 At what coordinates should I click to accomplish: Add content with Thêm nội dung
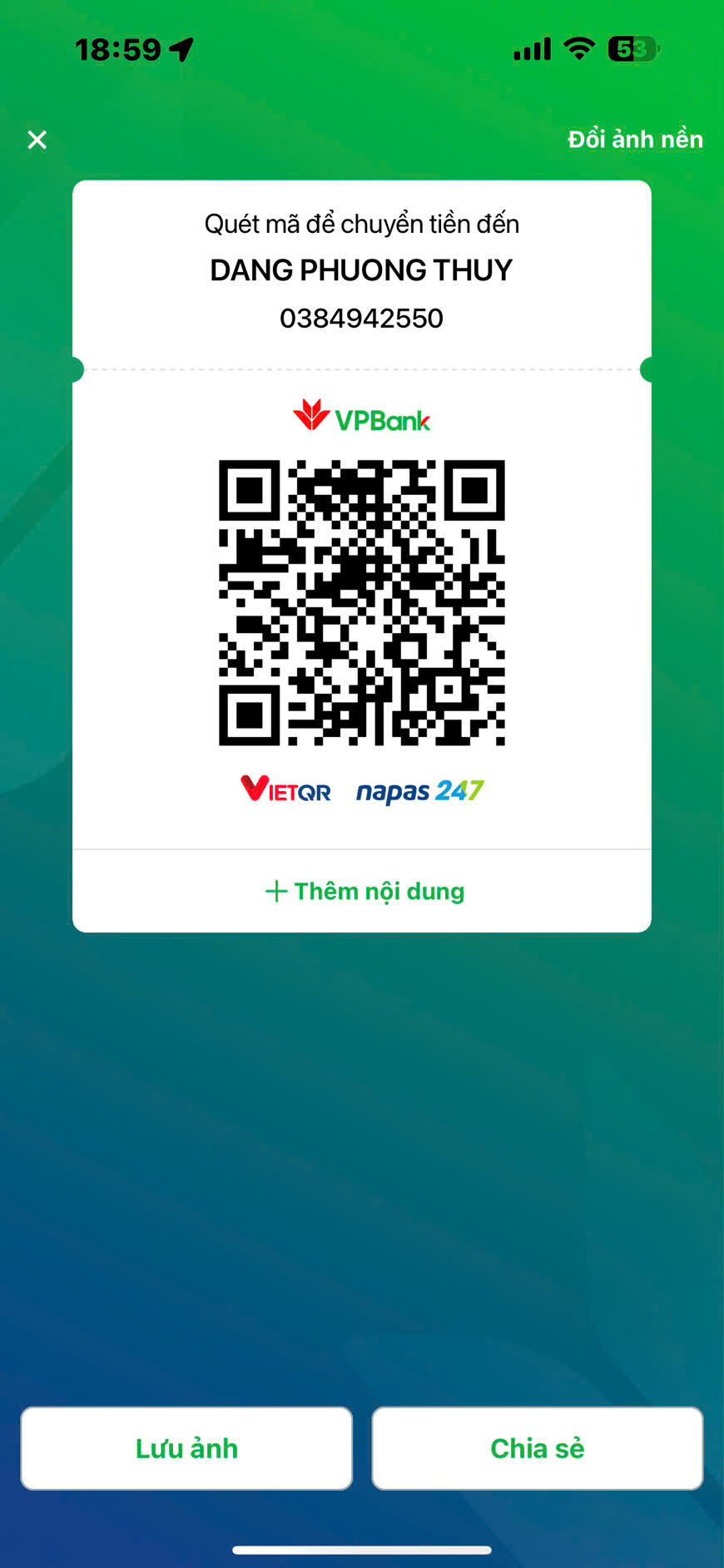click(x=364, y=891)
